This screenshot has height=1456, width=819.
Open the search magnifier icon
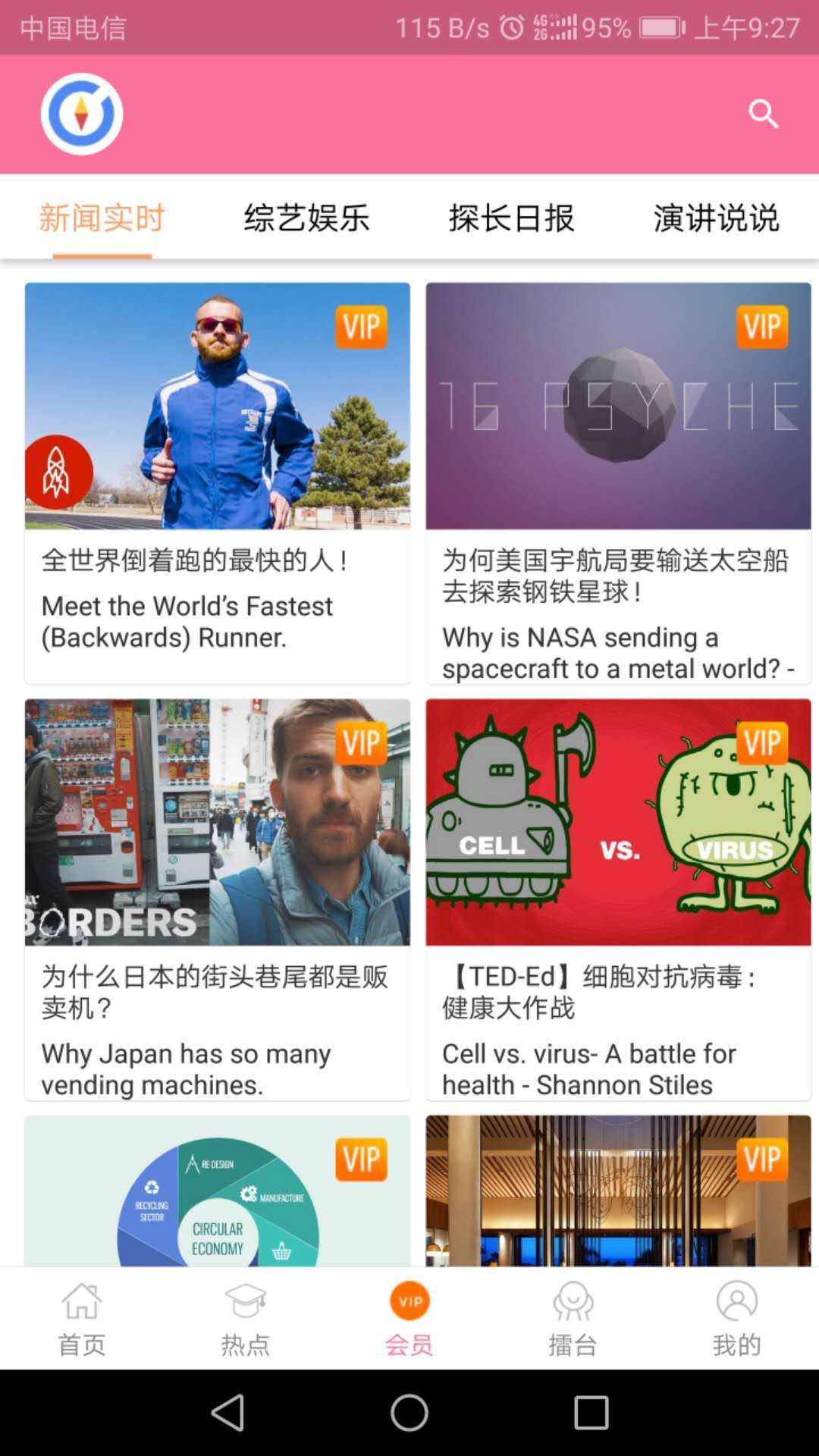coord(763,115)
